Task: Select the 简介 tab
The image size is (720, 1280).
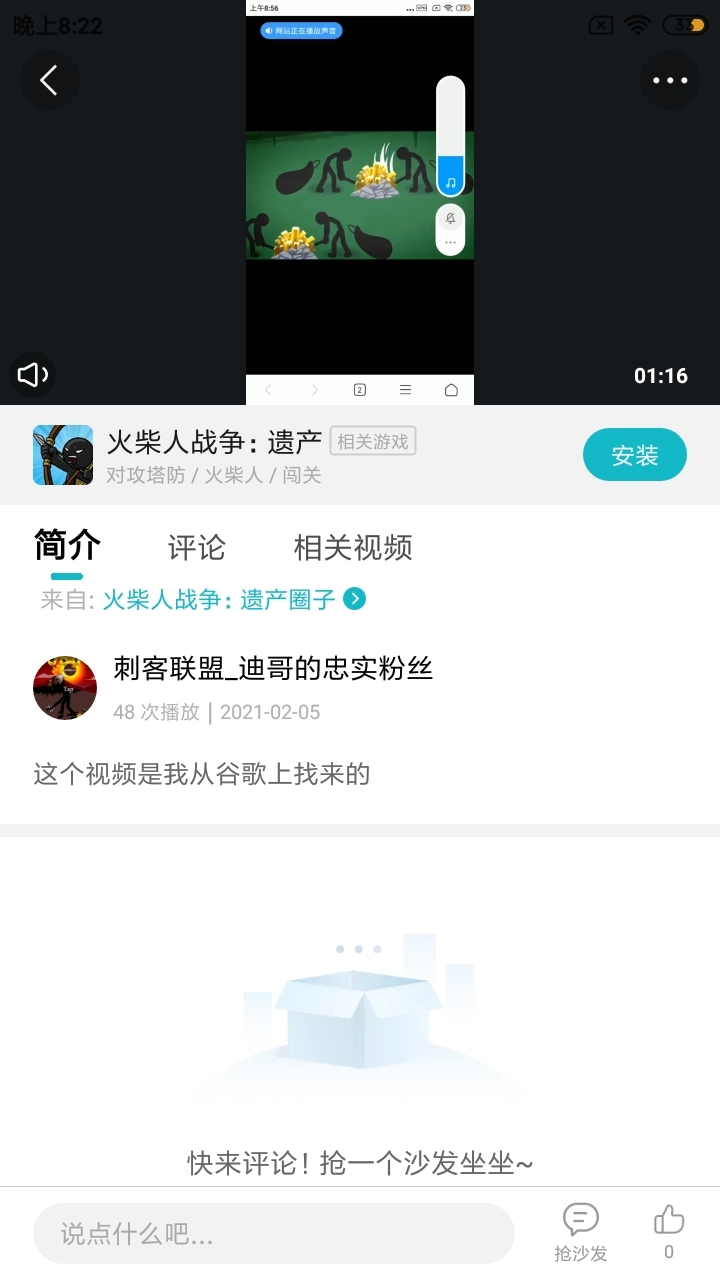Action: click(67, 546)
